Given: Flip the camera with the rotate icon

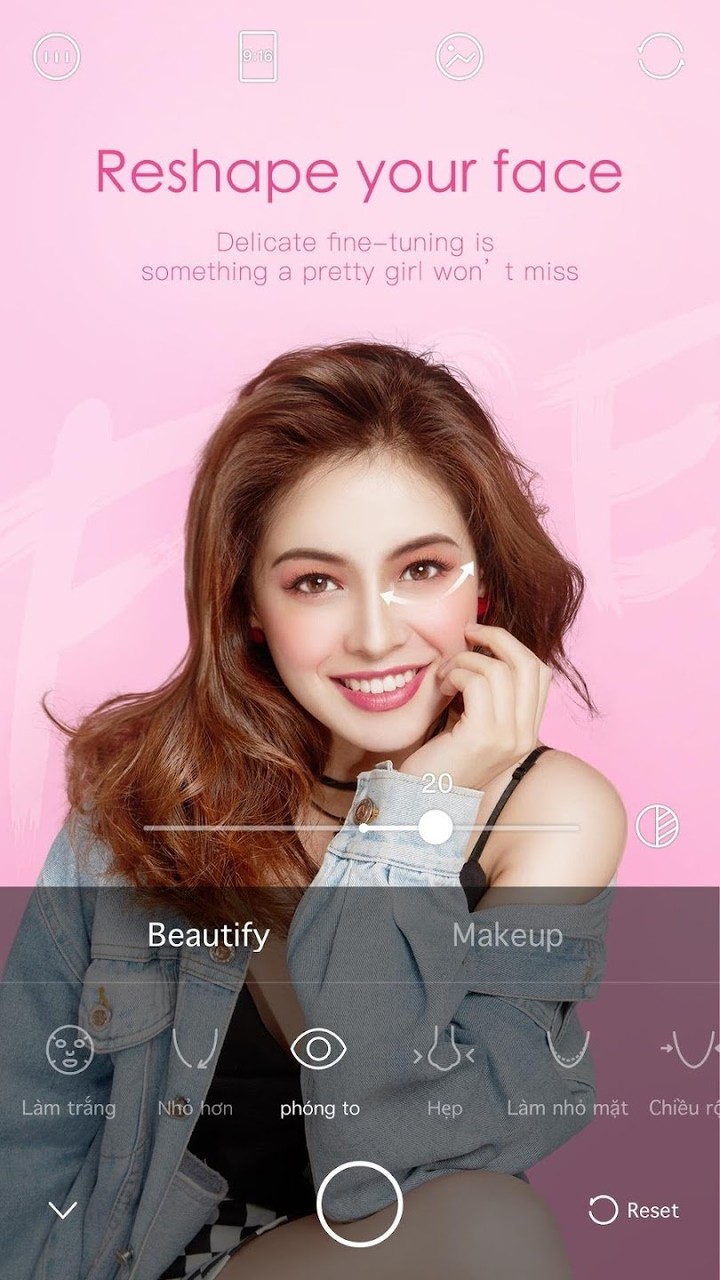Looking at the screenshot, I should click(661, 57).
